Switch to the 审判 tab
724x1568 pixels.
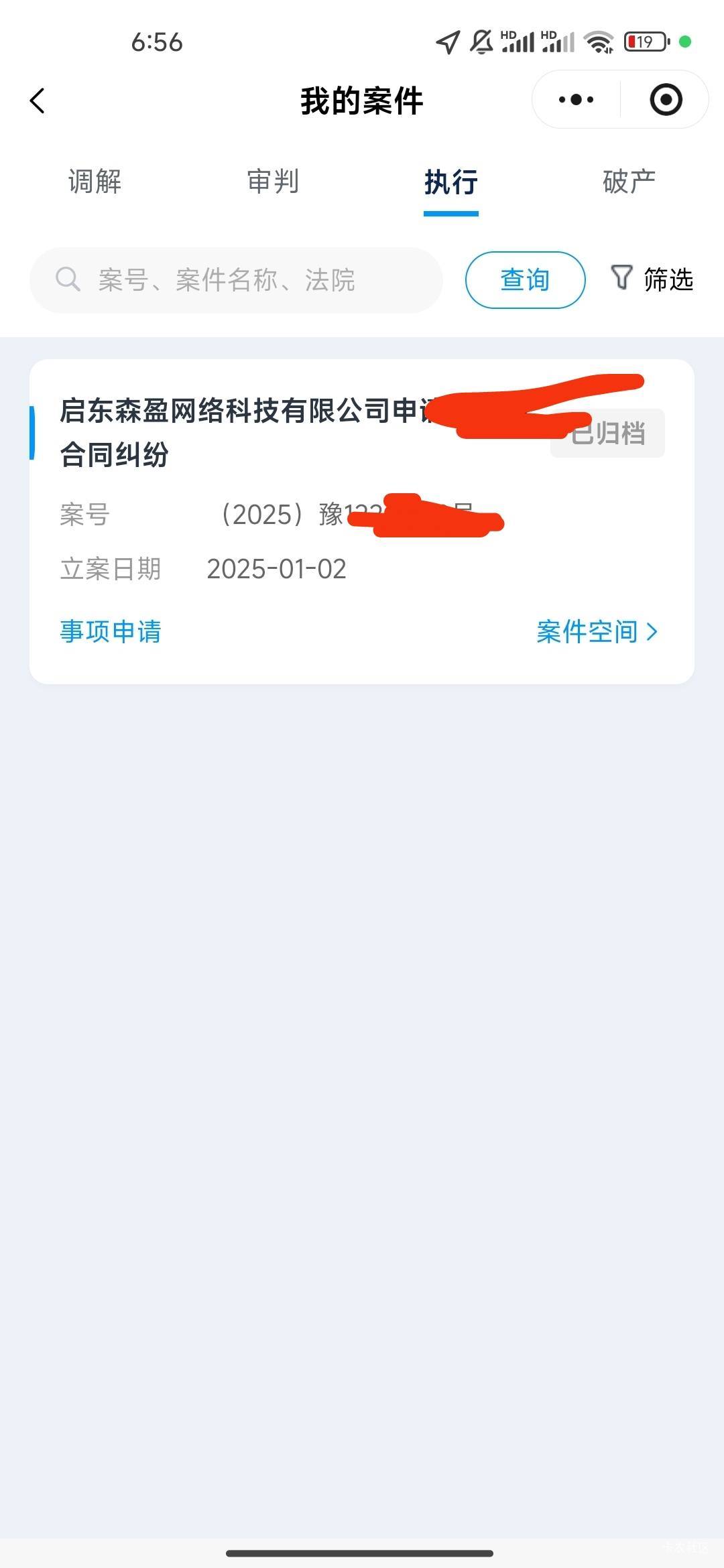click(x=273, y=182)
